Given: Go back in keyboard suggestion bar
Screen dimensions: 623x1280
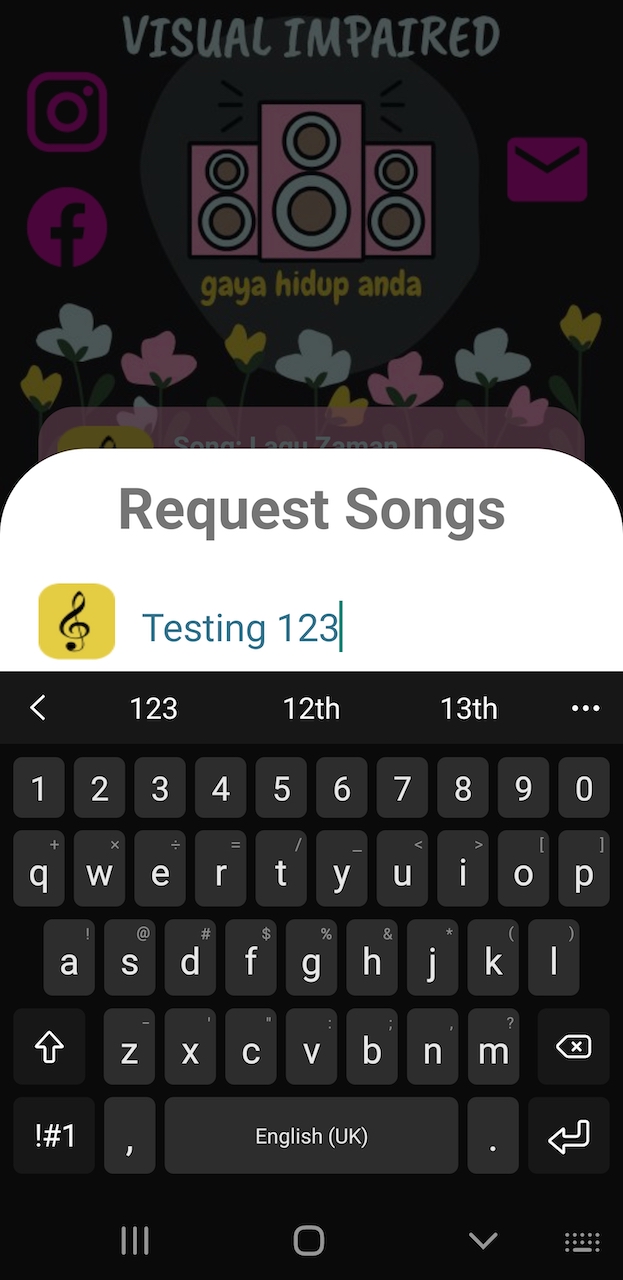Looking at the screenshot, I should point(38,709).
